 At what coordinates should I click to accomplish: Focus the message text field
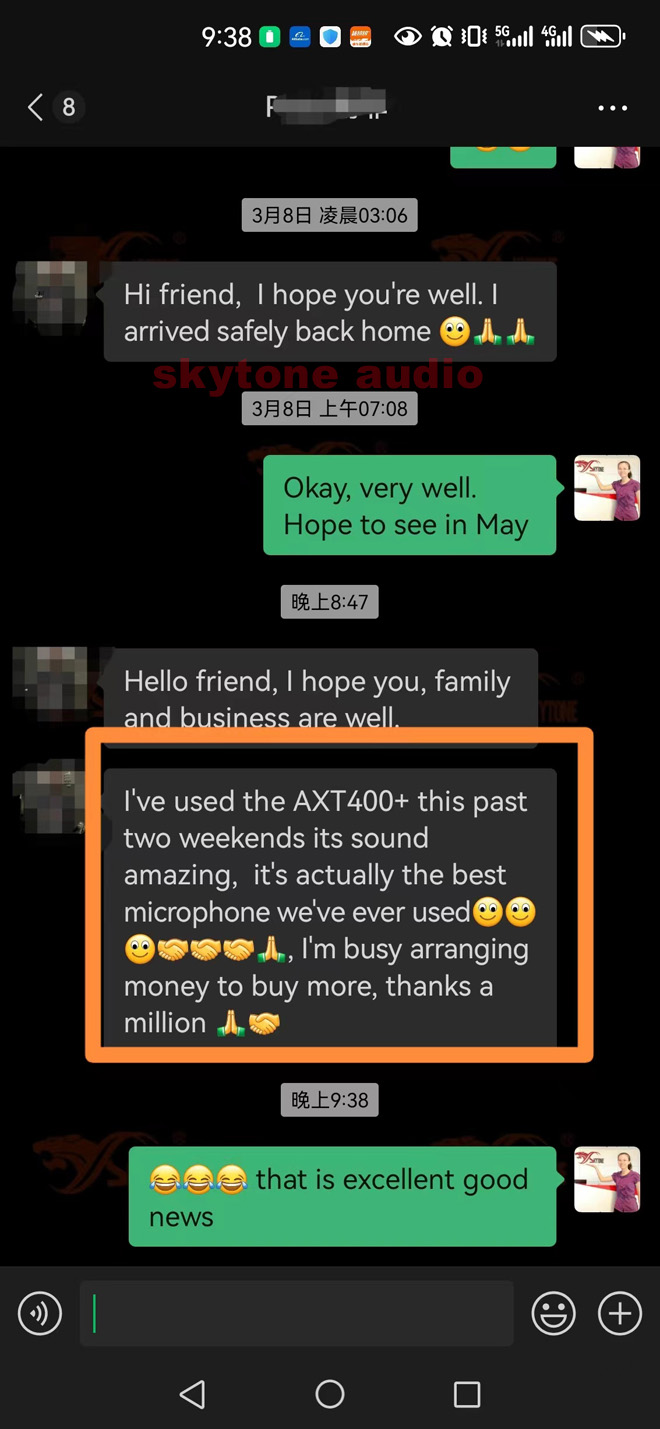pyautogui.click(x=297, y=1313)
